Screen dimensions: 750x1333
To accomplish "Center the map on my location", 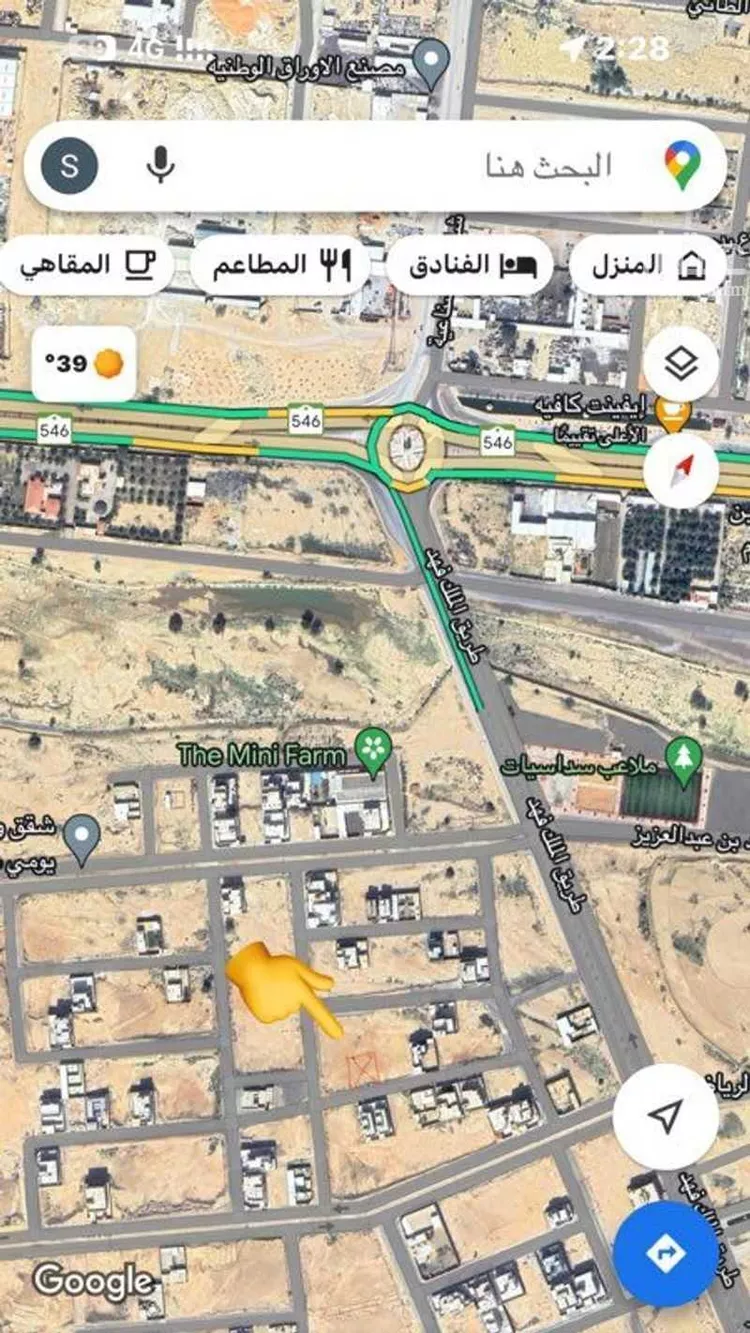I will [665, 1116].
